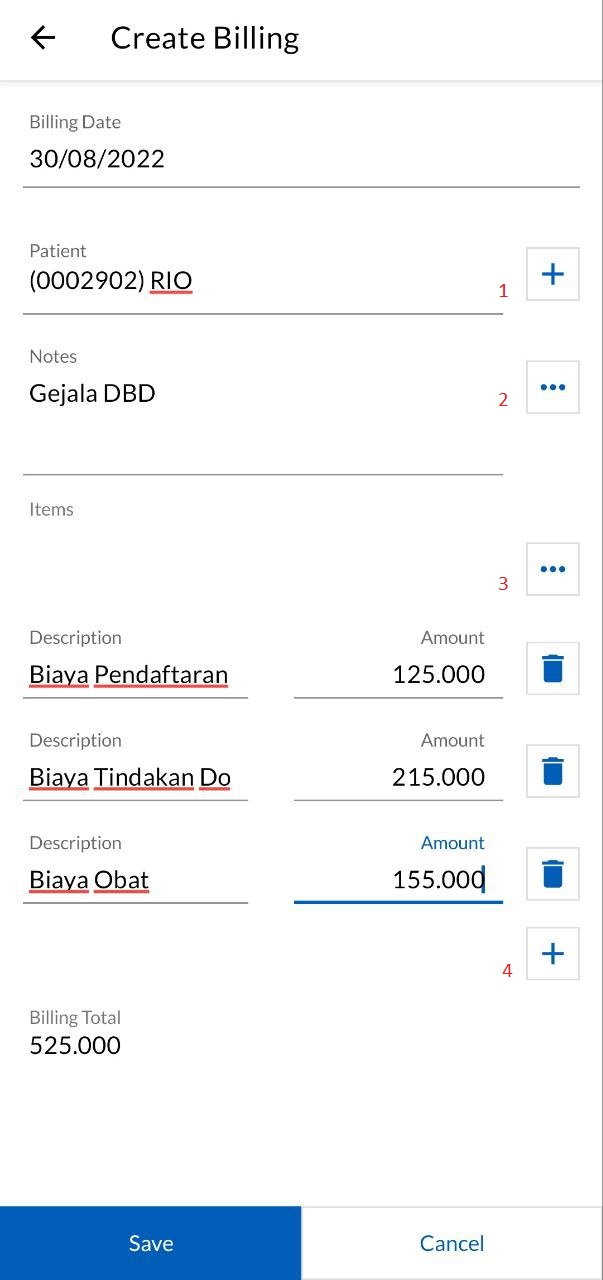This screenshot has width=603, height=1280.
Task: Tap the Patient field showing RIO
Action: click(x=263, y=272)
